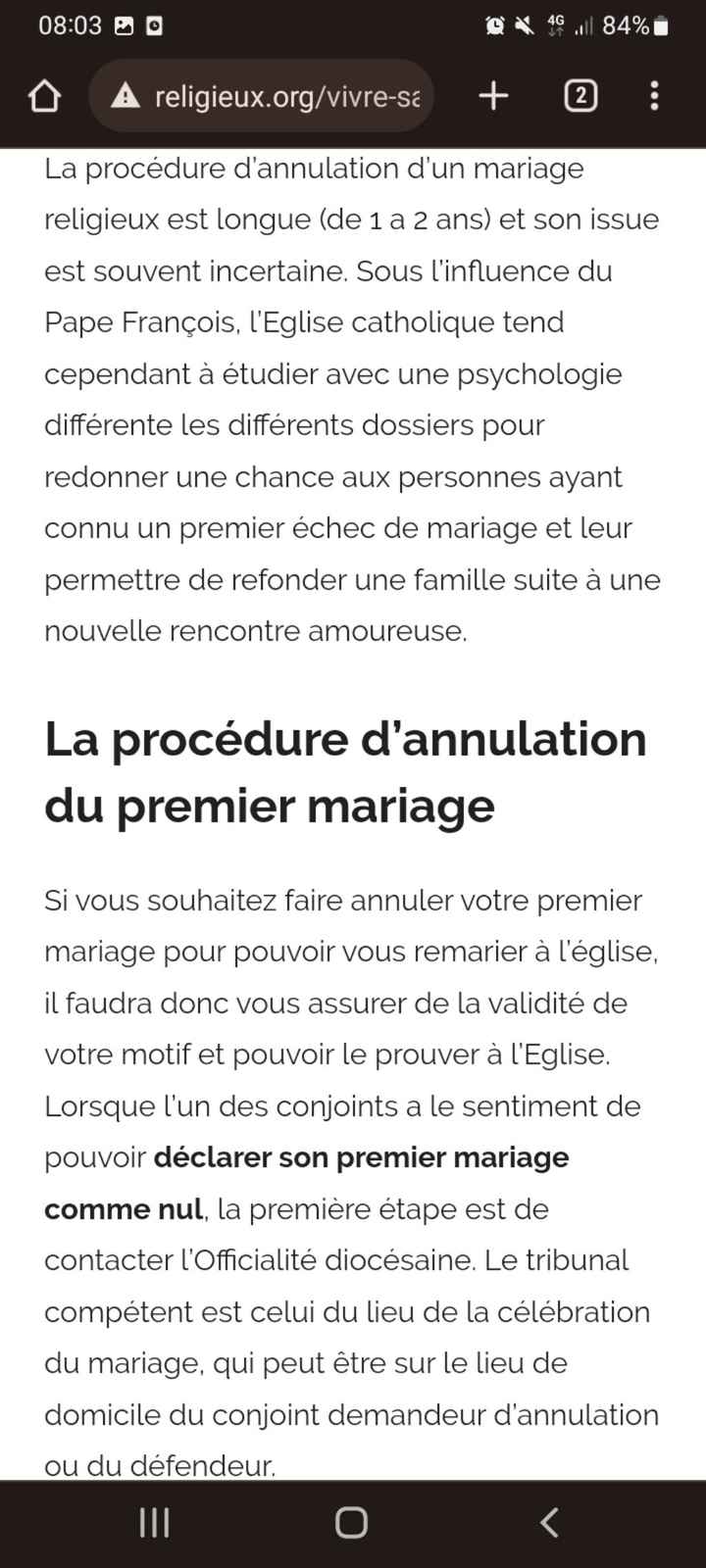Open the browser three-dot menu
The image size is (706, 1568).
click(653, 95)
